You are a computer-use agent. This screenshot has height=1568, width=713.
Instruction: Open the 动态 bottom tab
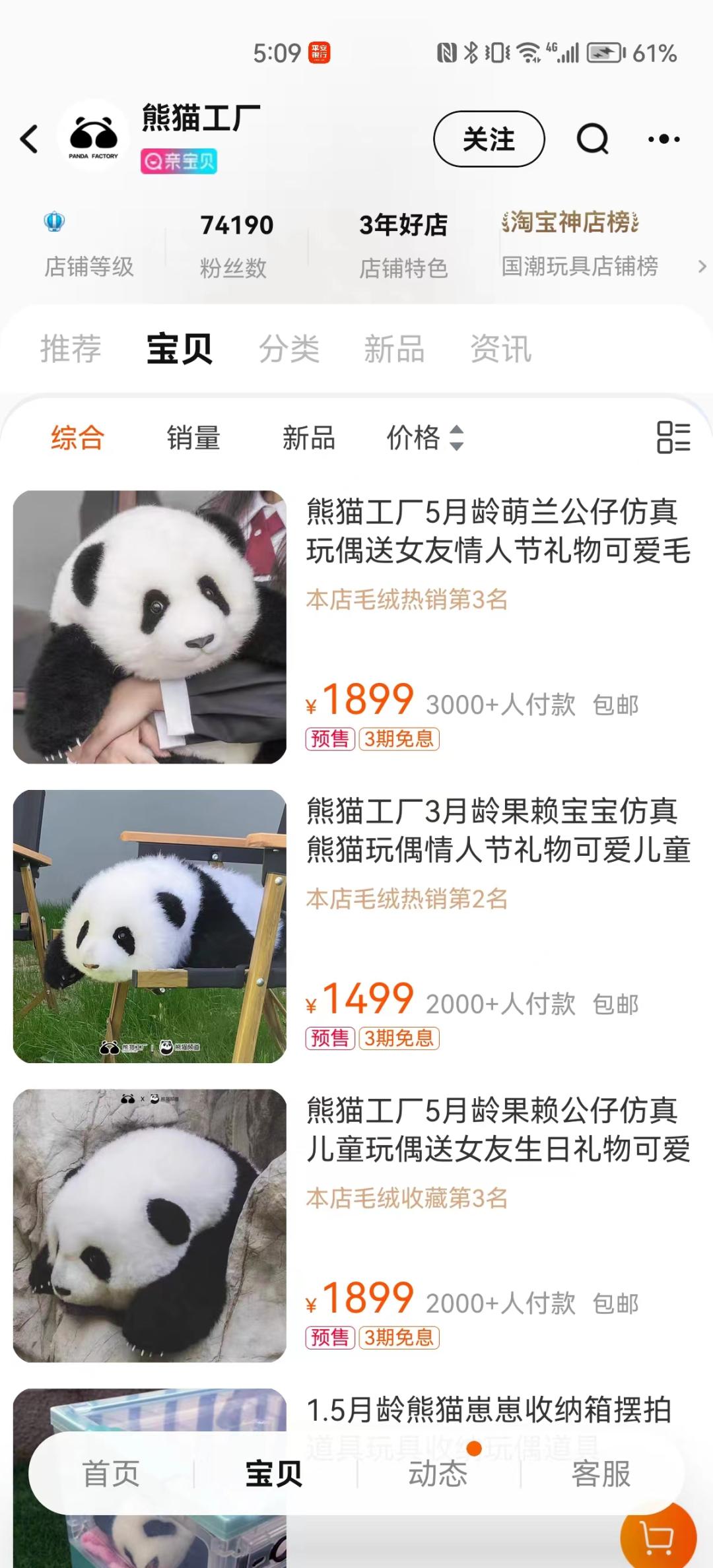point(438,1474)
